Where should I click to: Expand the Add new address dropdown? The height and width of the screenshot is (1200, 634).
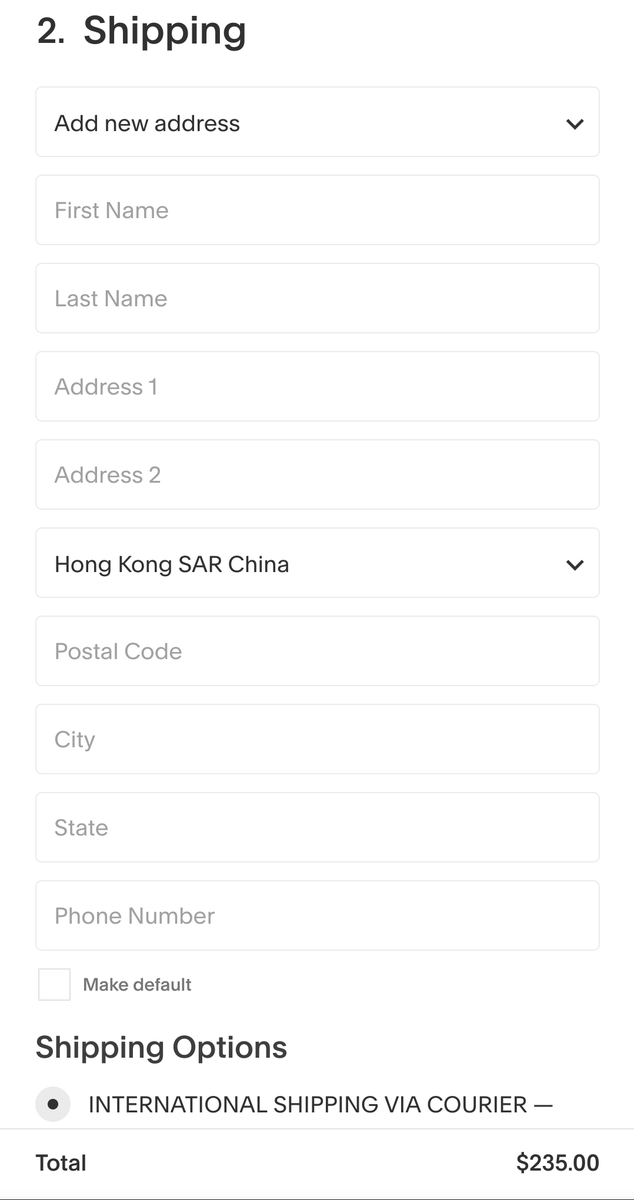(x=317, y=122)
